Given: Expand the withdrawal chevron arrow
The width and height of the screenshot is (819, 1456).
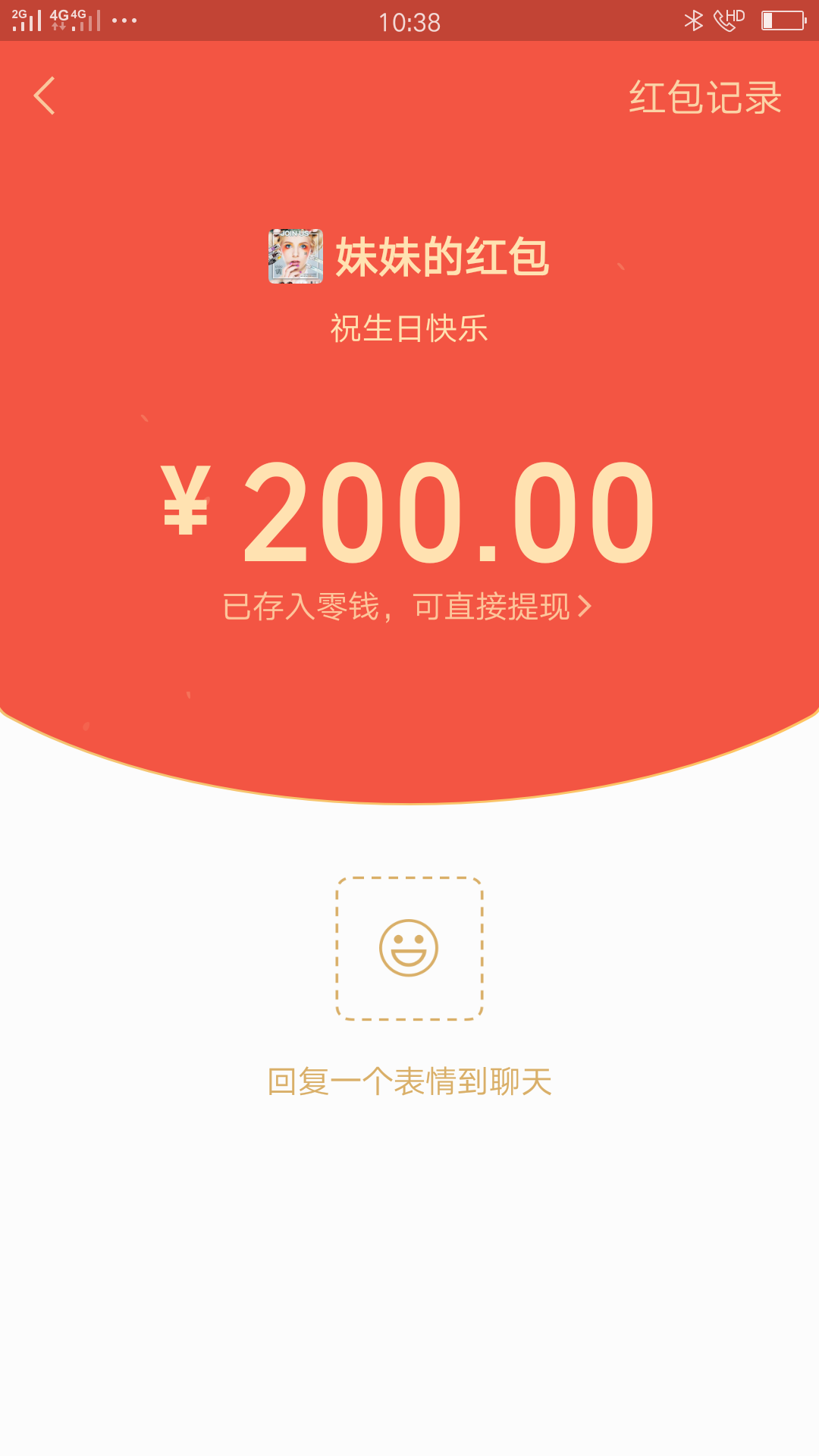Looking at the screenshot, I should (x=585, y=605).
